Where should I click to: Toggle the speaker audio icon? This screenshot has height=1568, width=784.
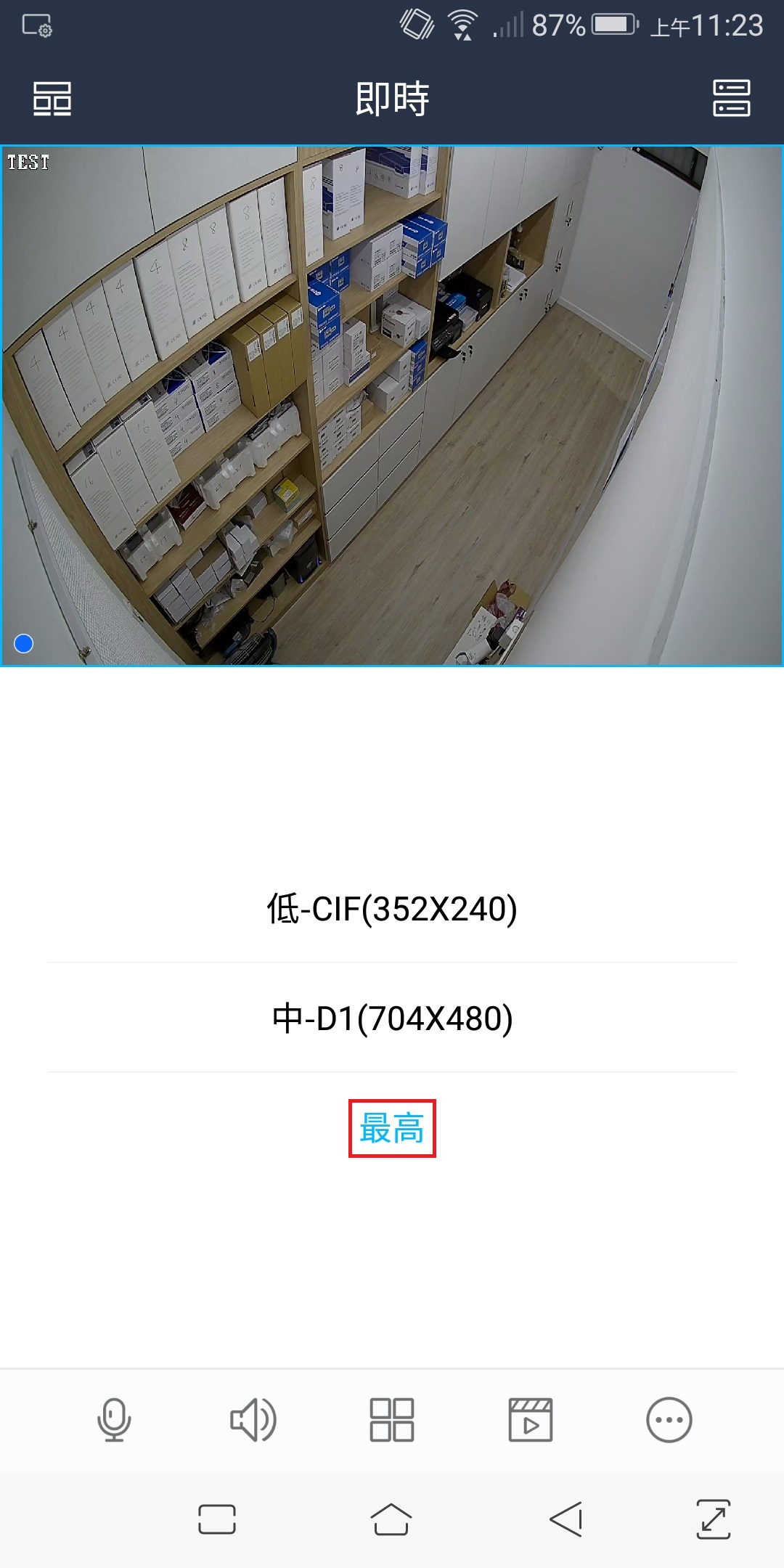[x=253, y=1420]
